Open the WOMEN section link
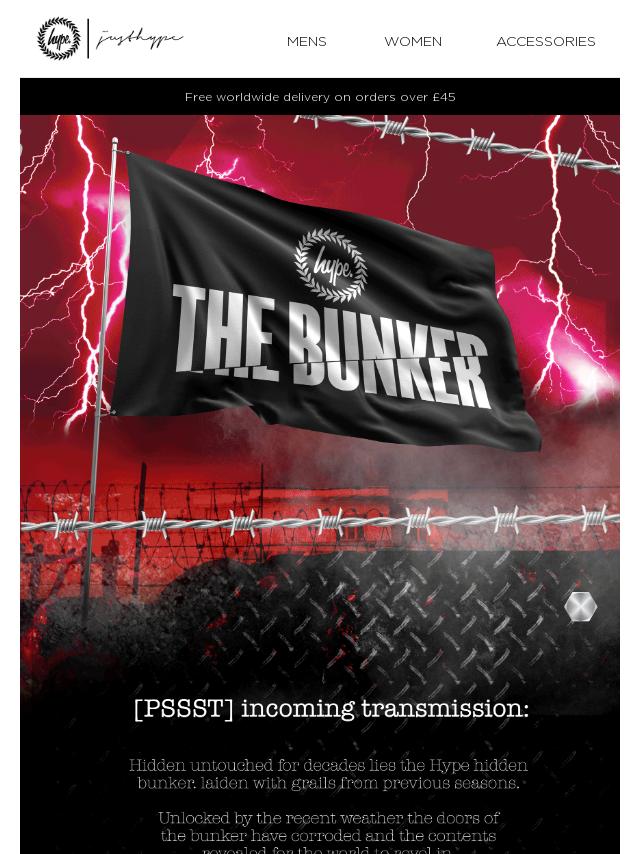Image resolution: width=640 pixels, height=854 pixels. coord(412,42)
